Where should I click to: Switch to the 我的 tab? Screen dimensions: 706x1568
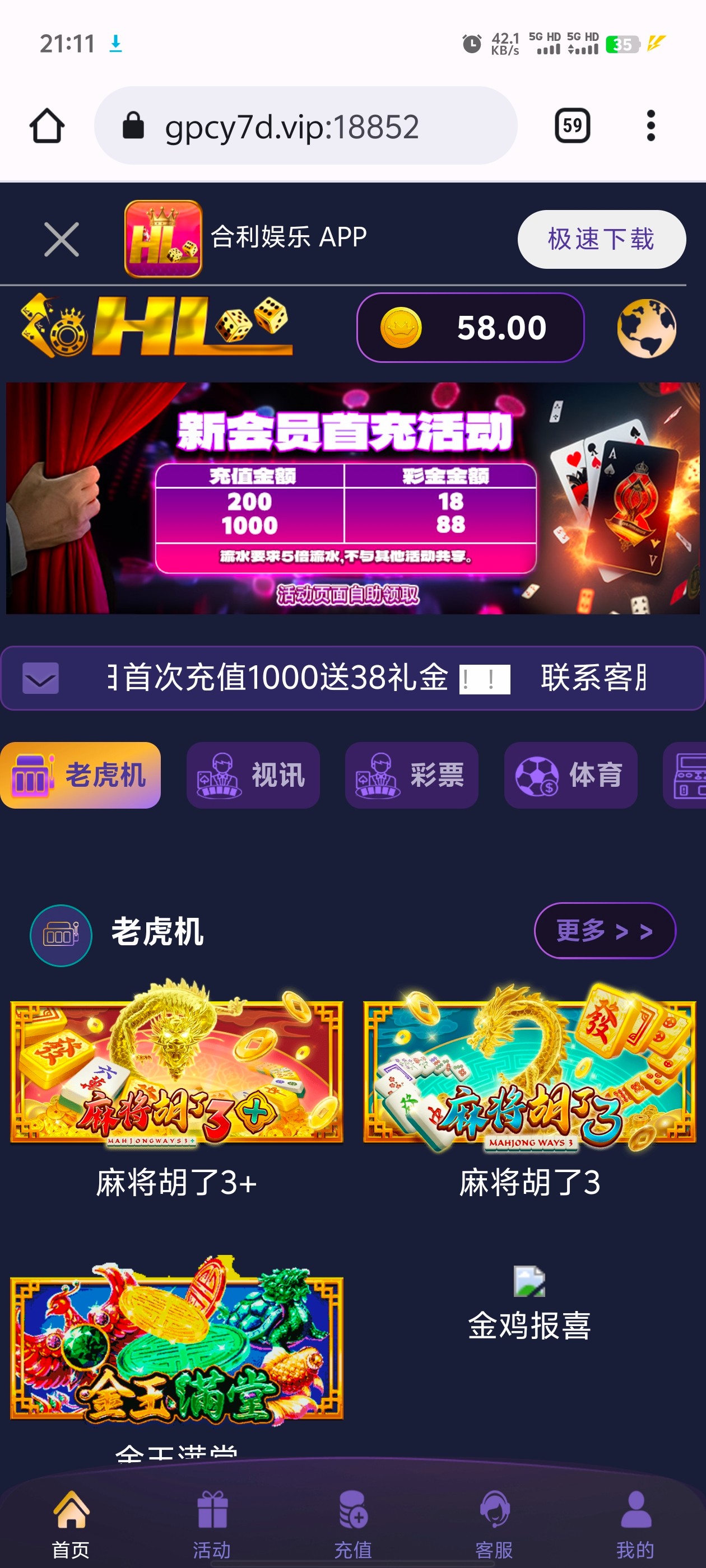(635, 1524)
